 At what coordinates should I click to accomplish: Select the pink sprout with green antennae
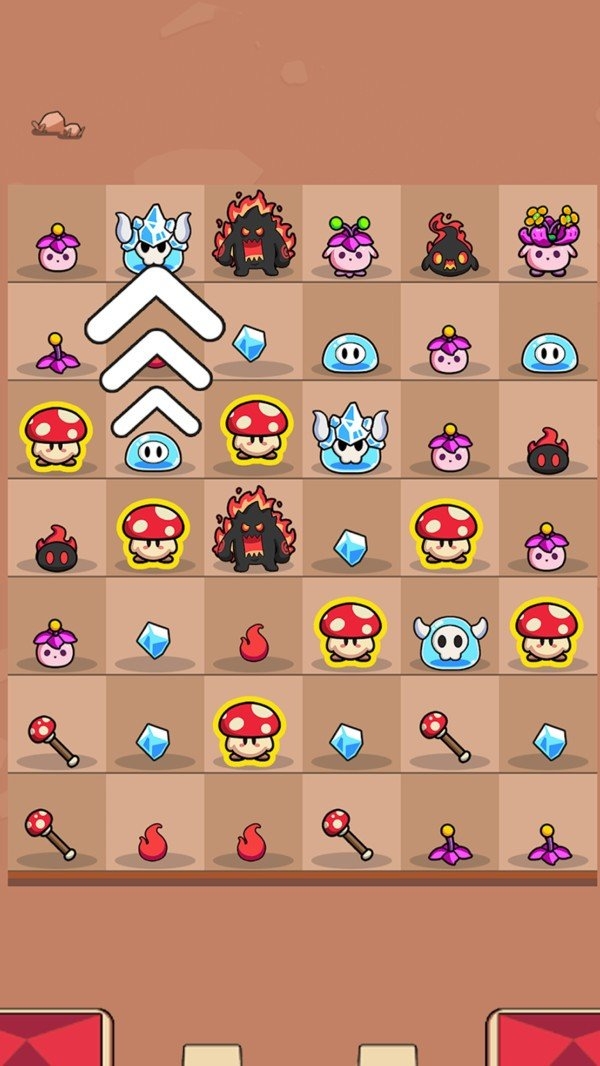(x=350, y=247)
